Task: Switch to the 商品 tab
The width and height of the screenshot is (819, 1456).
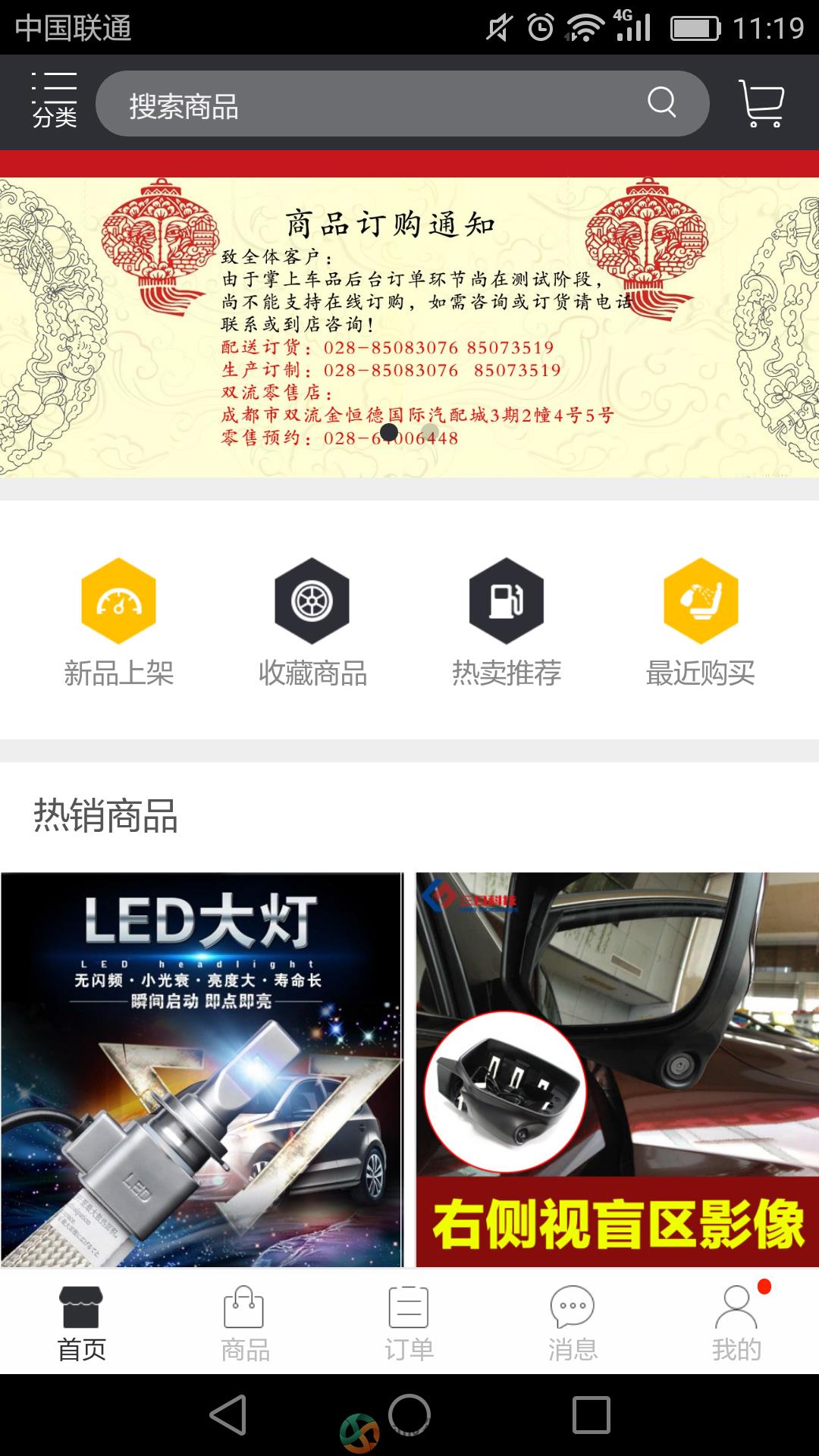Action: tap(245, 1323)
